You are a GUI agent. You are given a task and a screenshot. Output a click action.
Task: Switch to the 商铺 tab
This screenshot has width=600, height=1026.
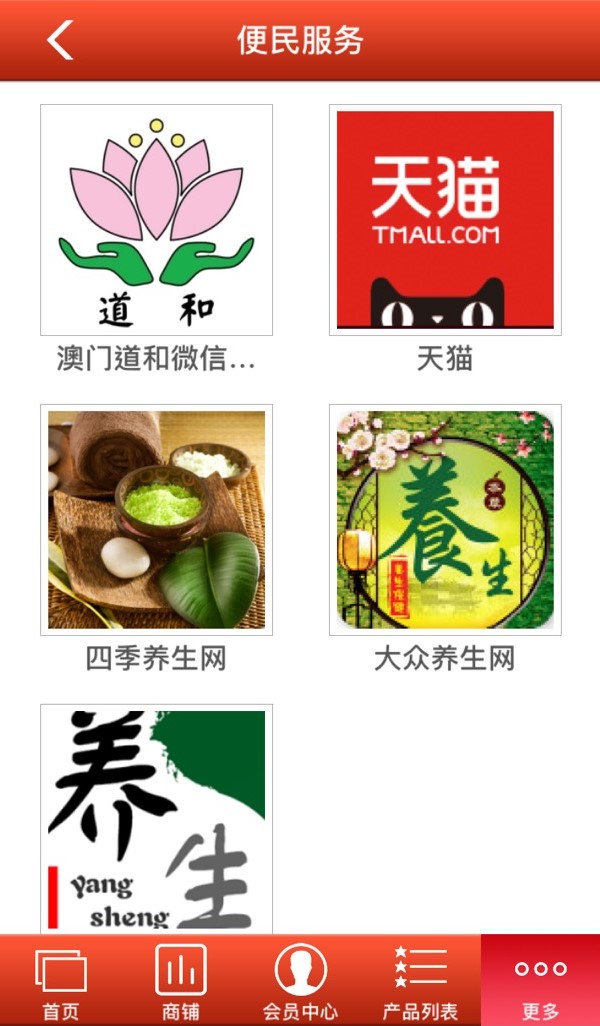pos(180,981)
